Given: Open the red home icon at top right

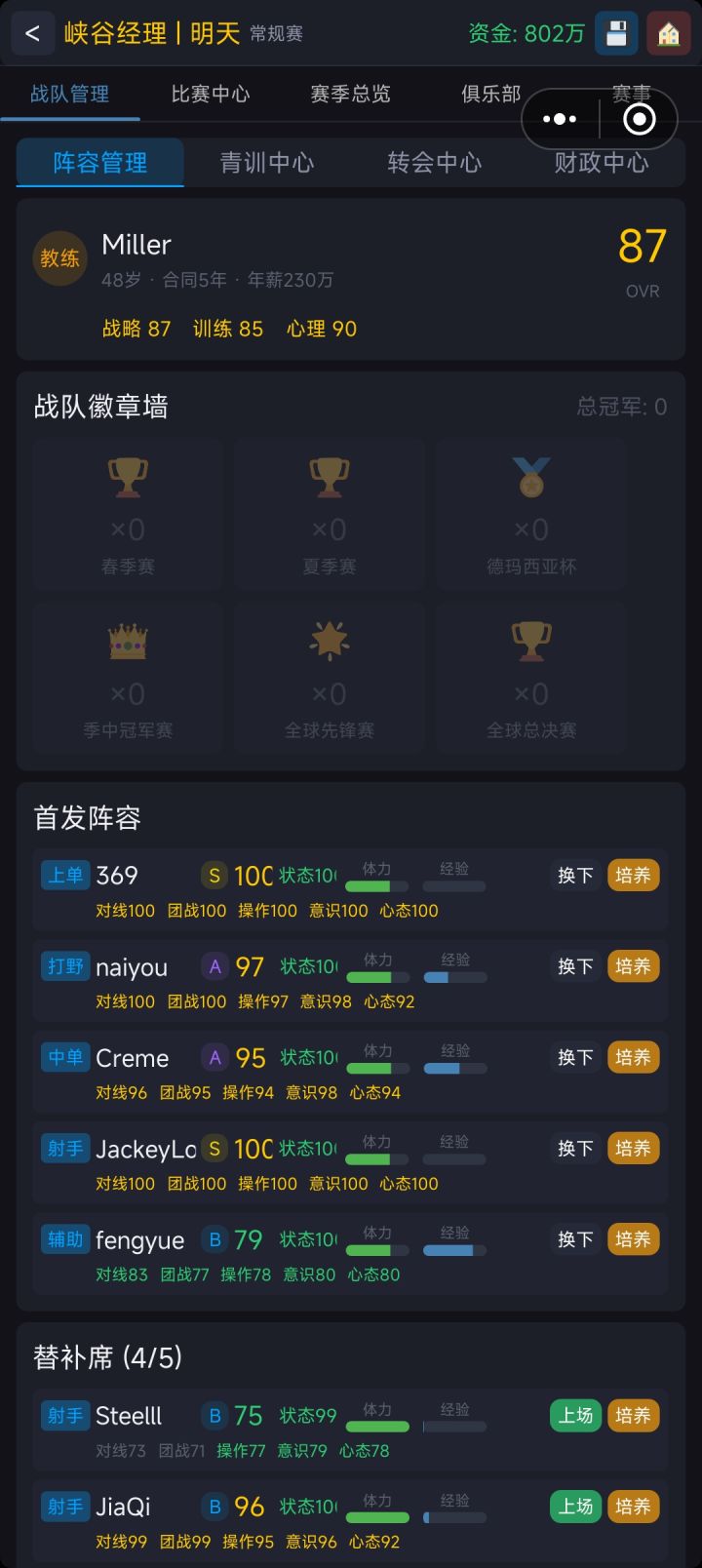Looking at the screenshot, I should click(x=670, y=32).
